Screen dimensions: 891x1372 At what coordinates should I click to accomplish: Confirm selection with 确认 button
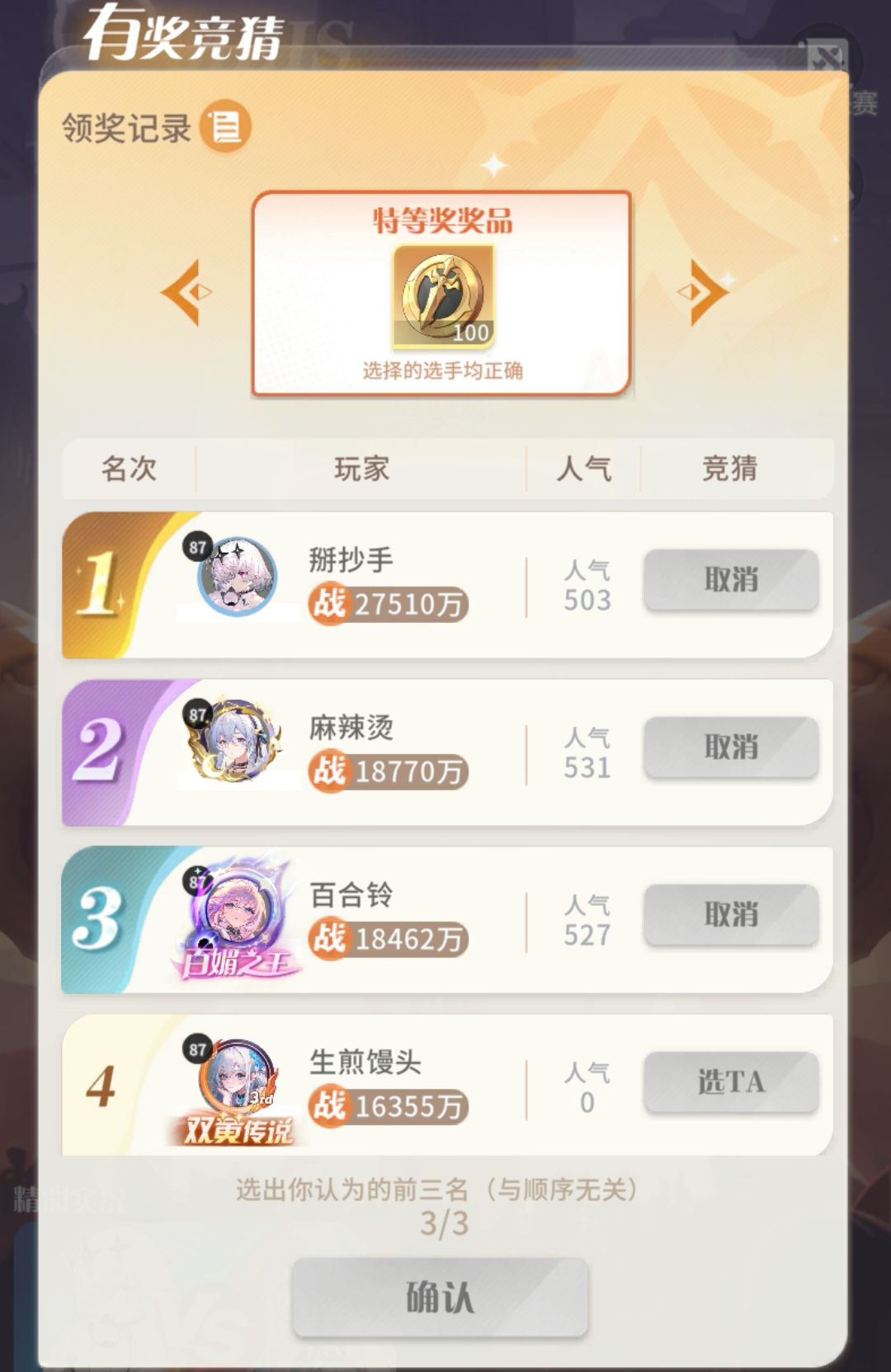[x=440, y=1298]
